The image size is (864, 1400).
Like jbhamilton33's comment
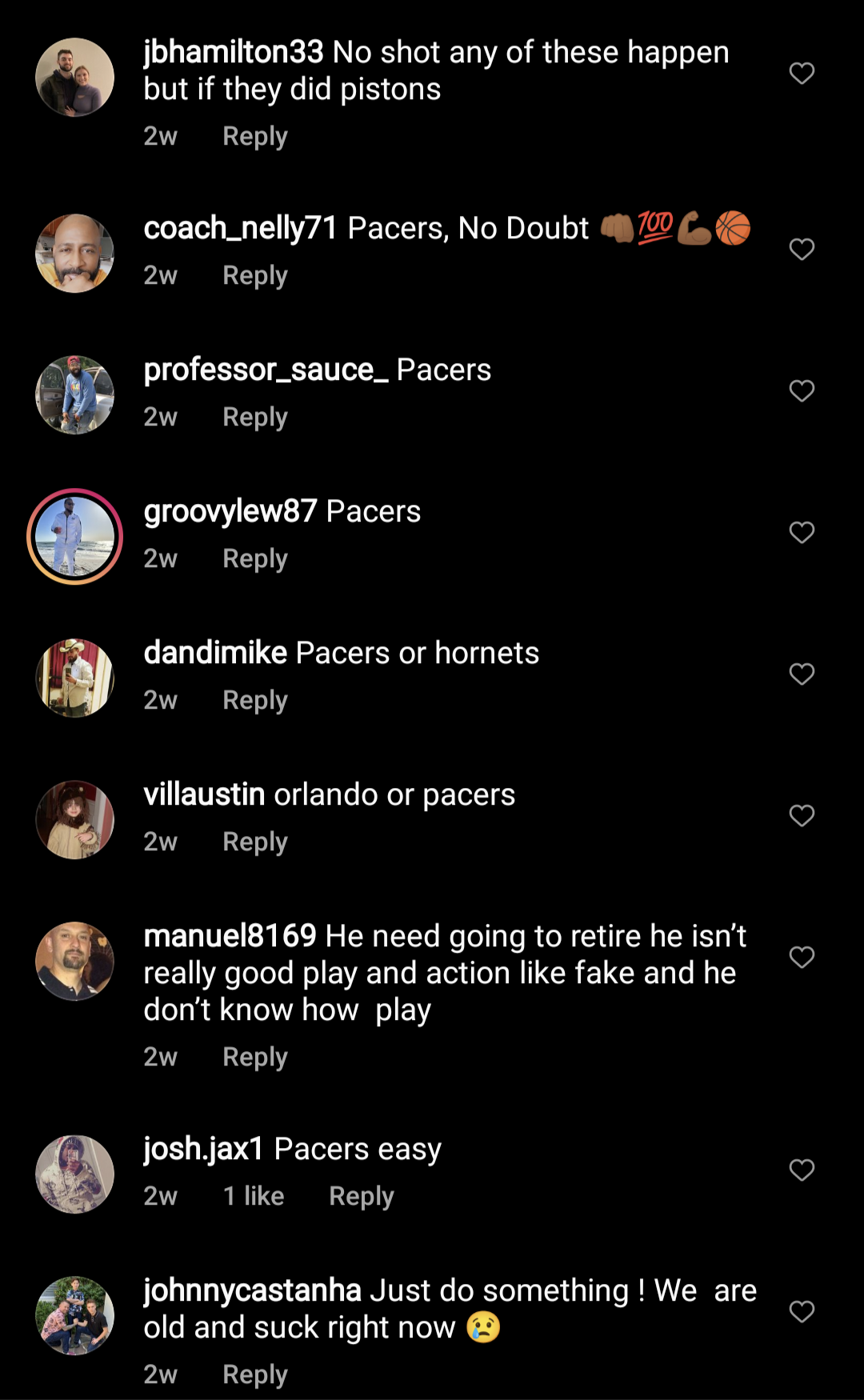tap(802, 74)
